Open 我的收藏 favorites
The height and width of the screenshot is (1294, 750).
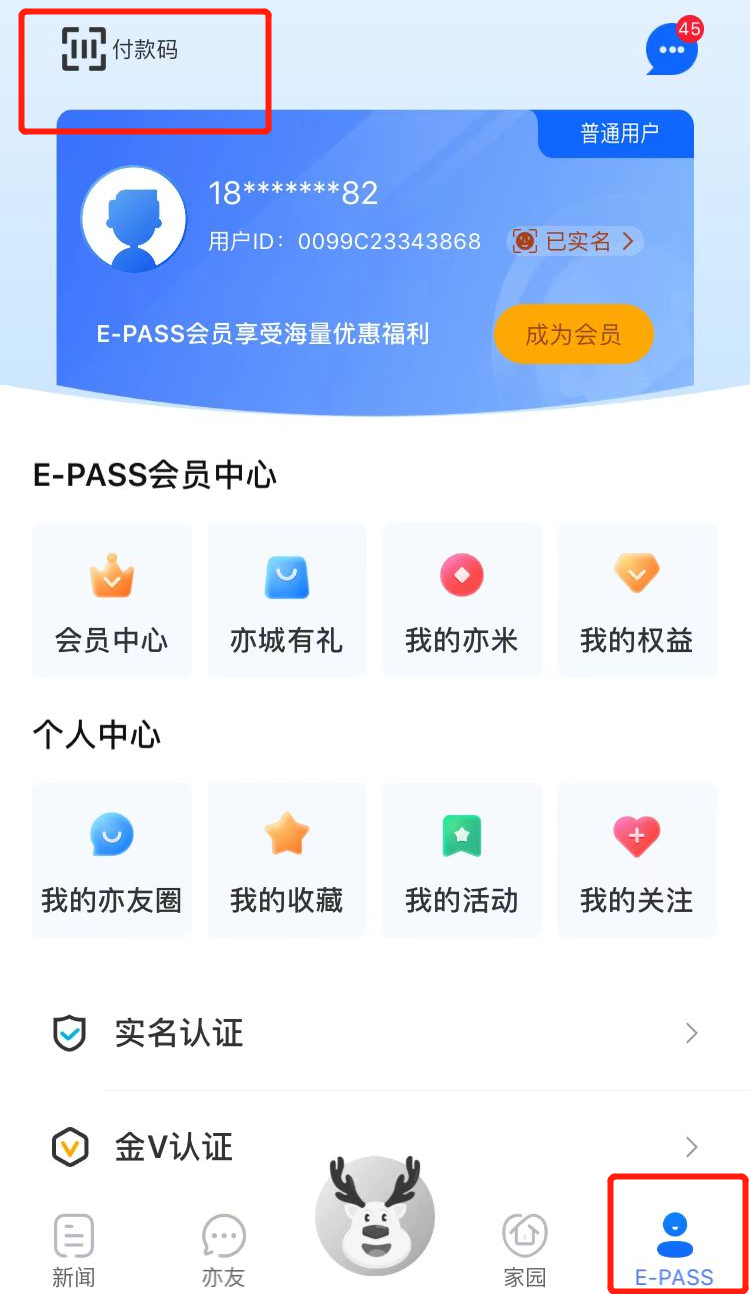[x=286, y=858]
